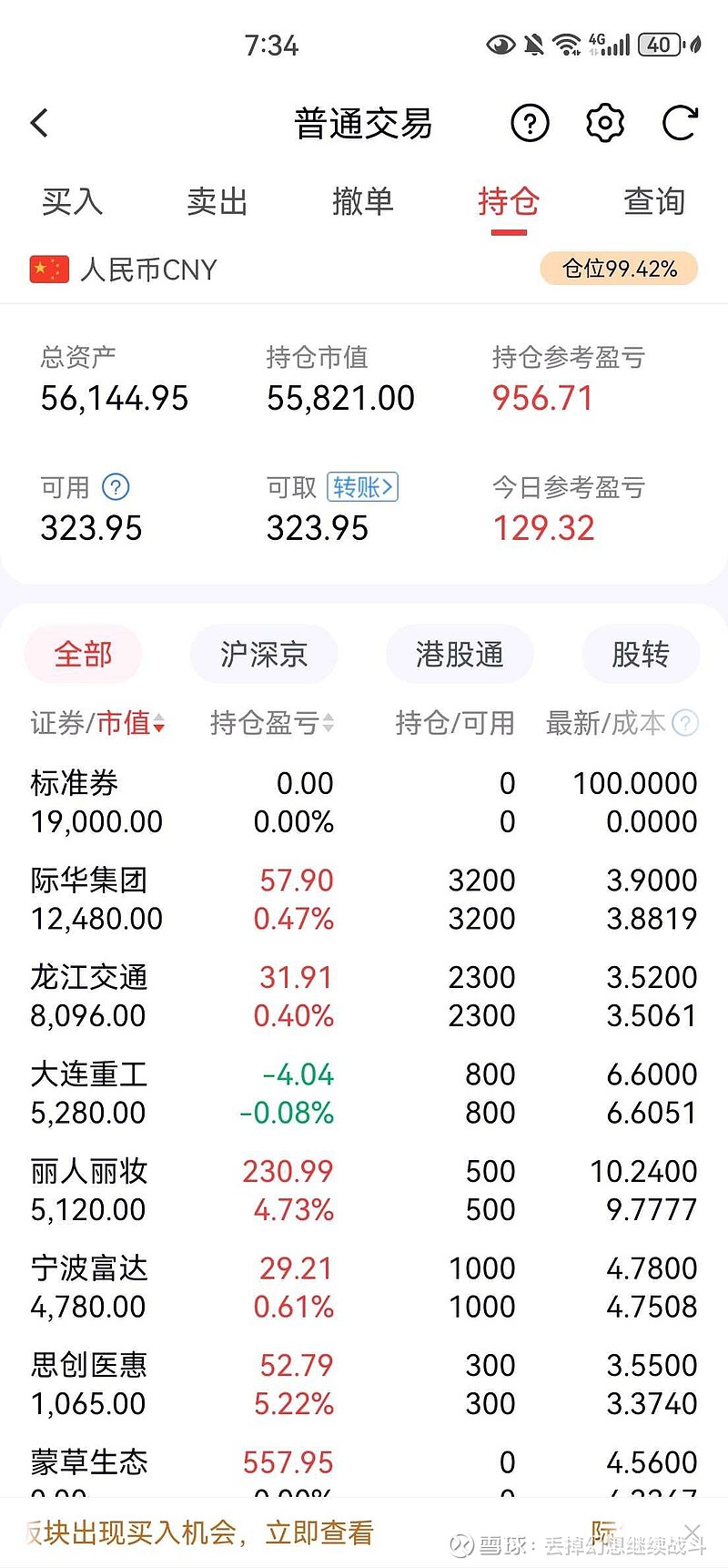Open the 际华集团 holding row

click(364, 899)
